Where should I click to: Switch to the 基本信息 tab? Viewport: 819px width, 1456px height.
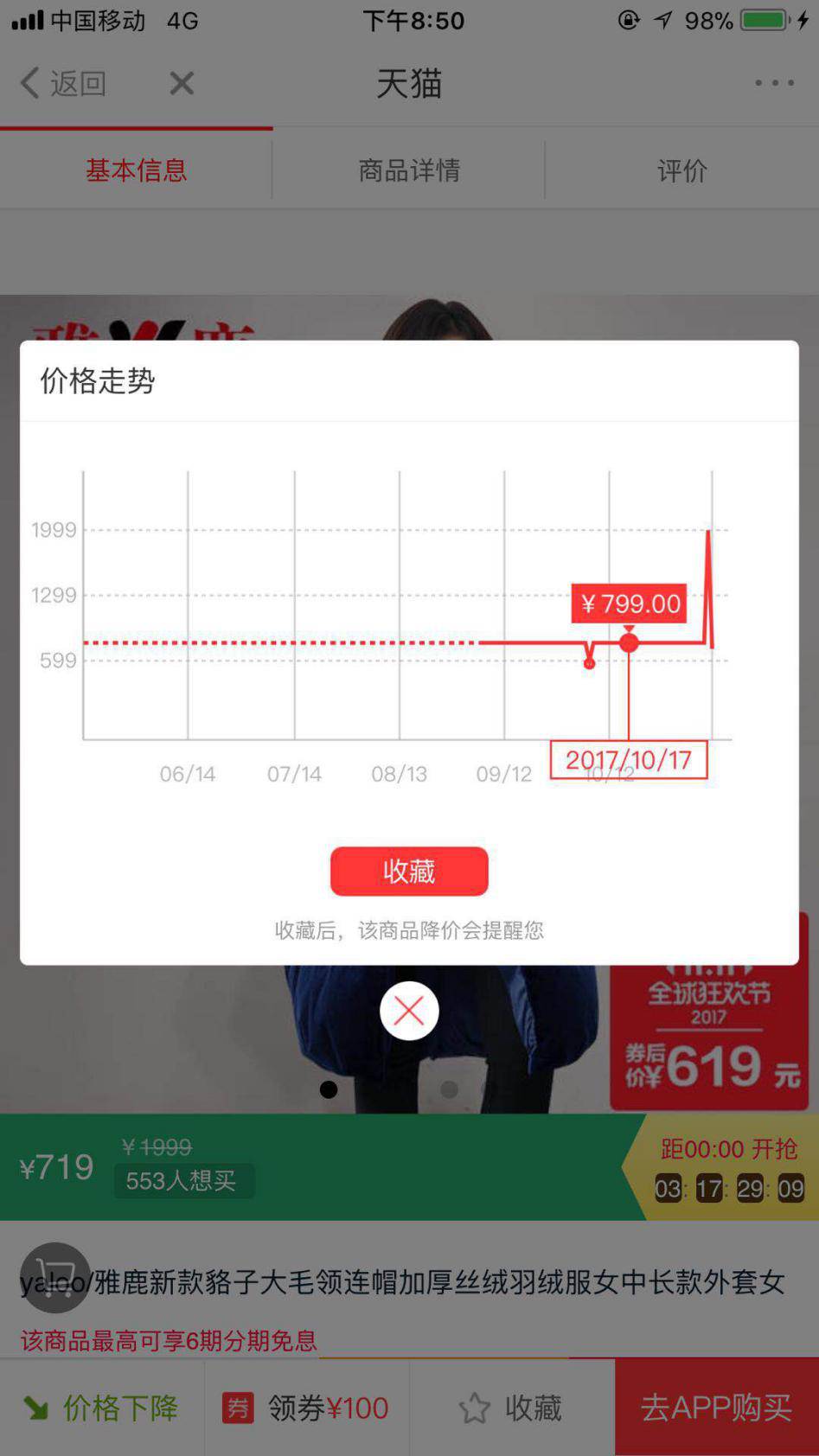[x=136, y=170]
